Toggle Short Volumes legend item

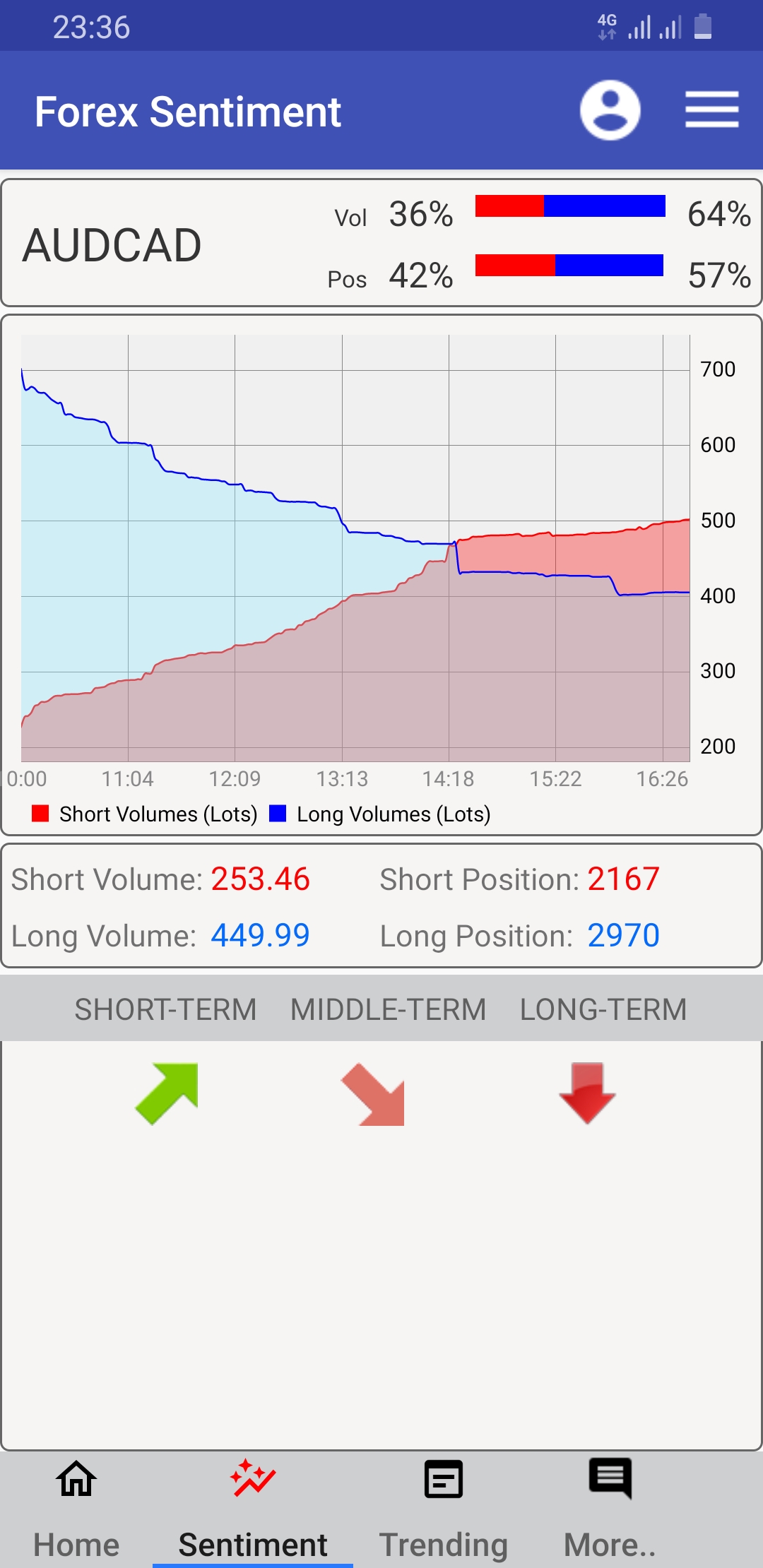click(x=145, y=814)
